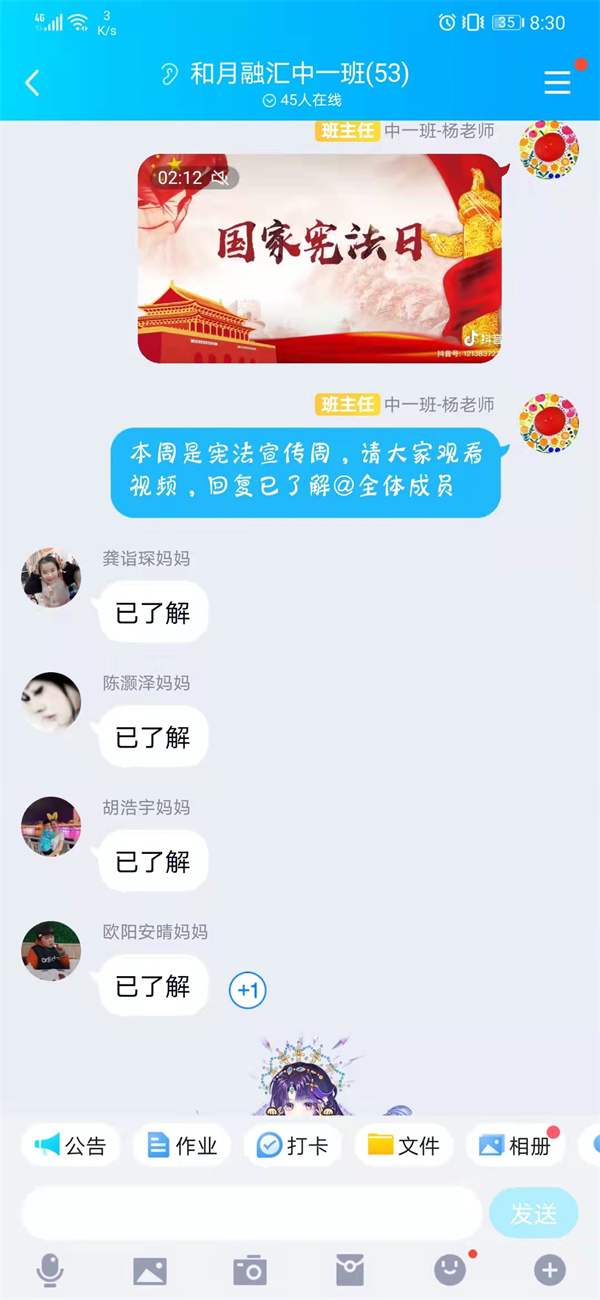Image resolution: width=600 pixels, height=1300 pixels.
Task: View 欧阳安晴妈妈's profile avatar
Action: point(51,951)
